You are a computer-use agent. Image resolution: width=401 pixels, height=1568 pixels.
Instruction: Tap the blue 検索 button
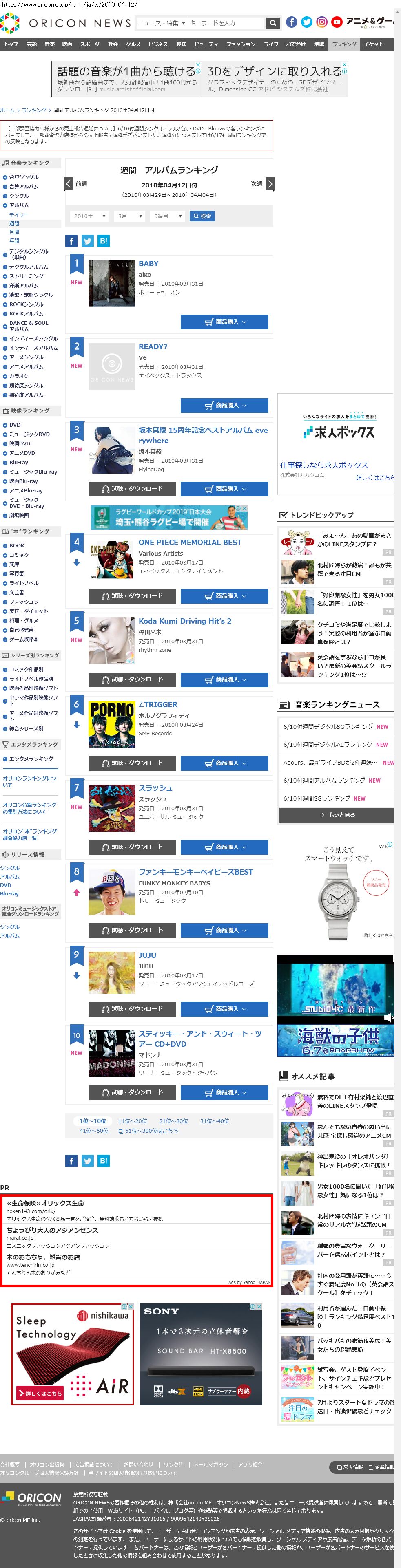pos(202,216)
